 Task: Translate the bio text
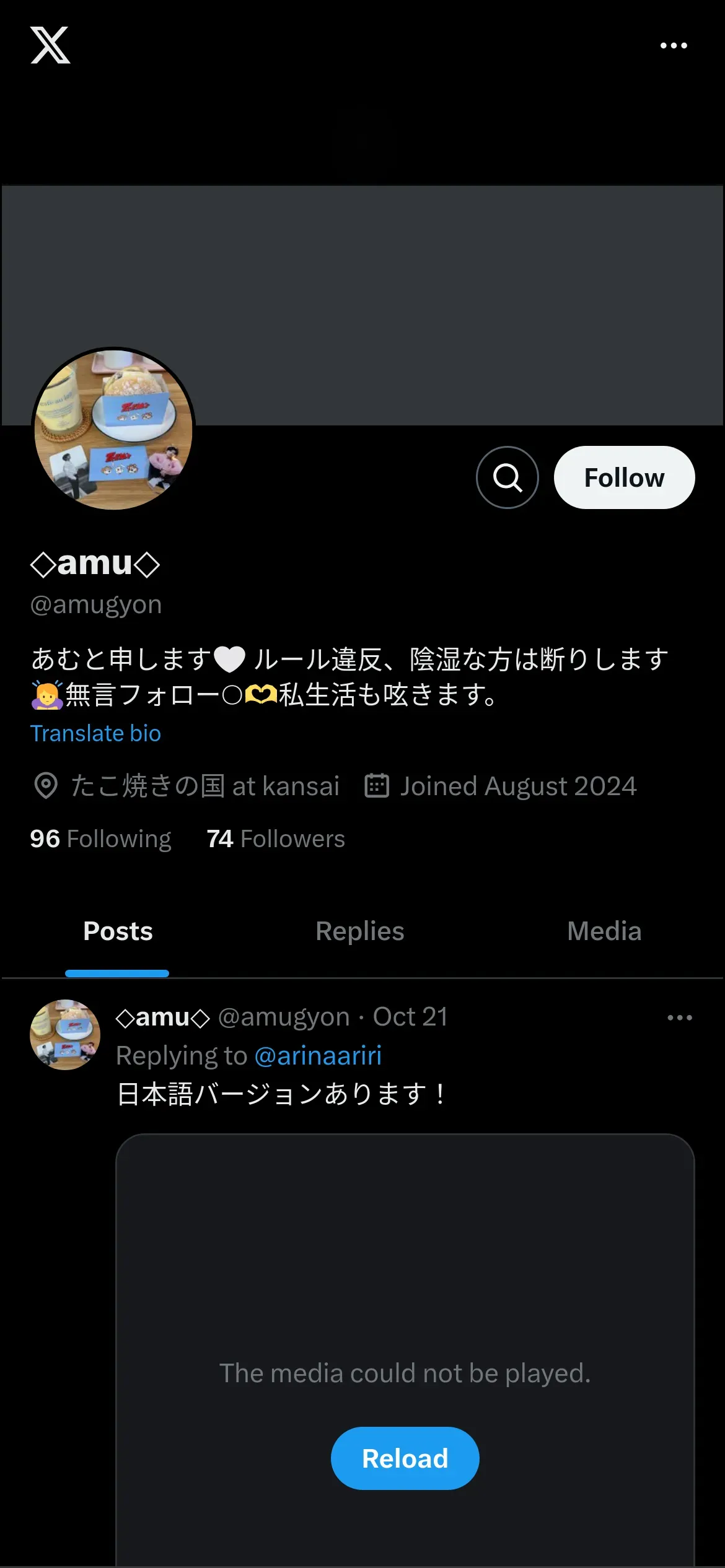(x=95, y=733)
